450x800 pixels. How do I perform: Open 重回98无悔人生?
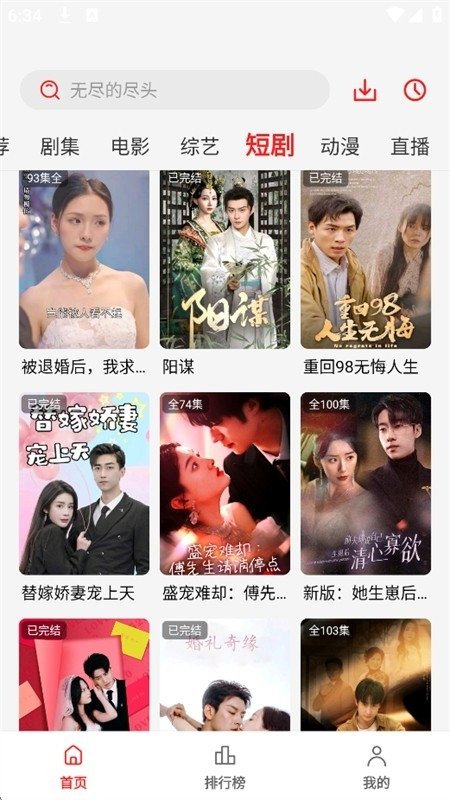point(365,273)
